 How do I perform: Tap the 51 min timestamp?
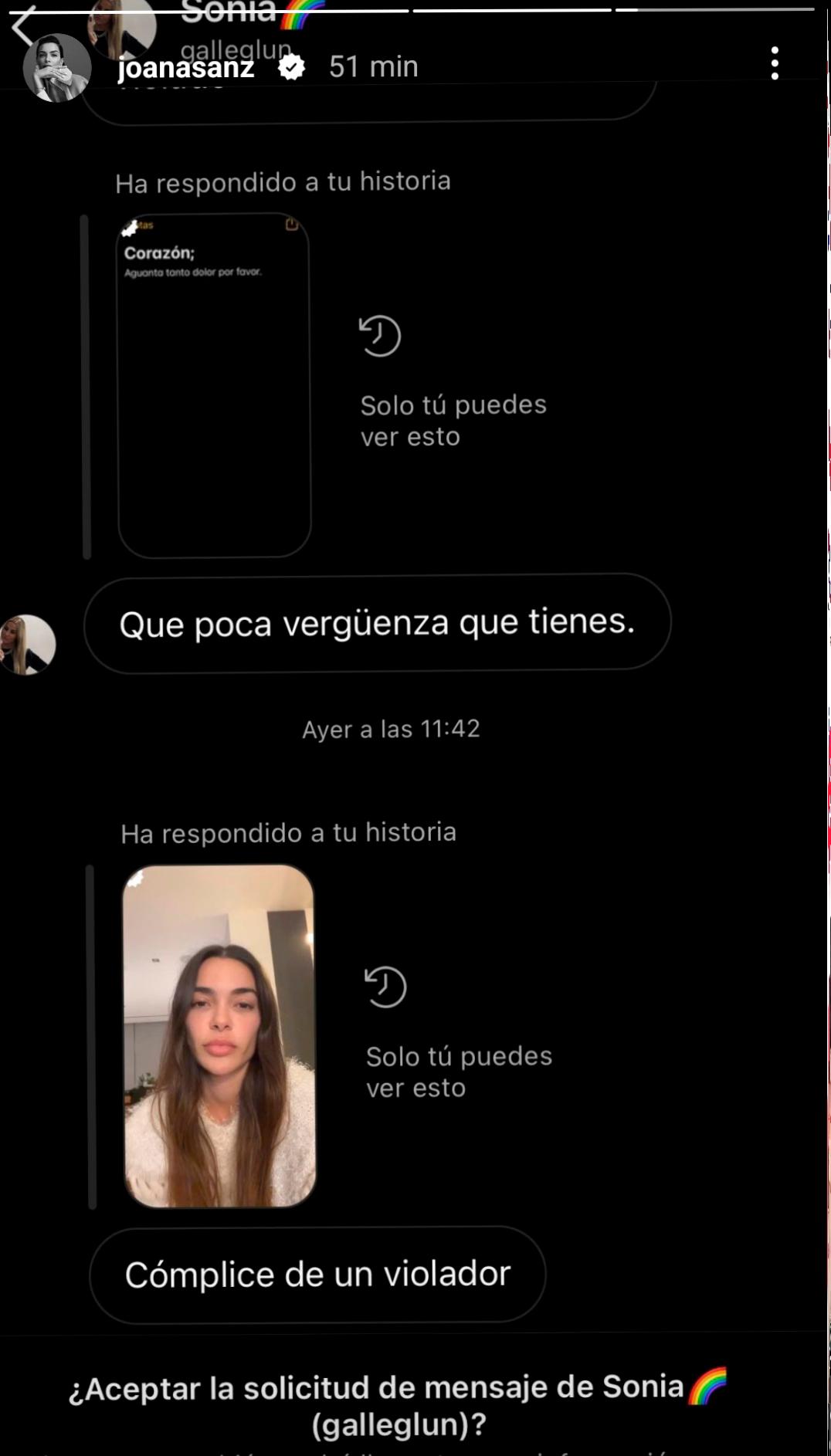point(373,68)
